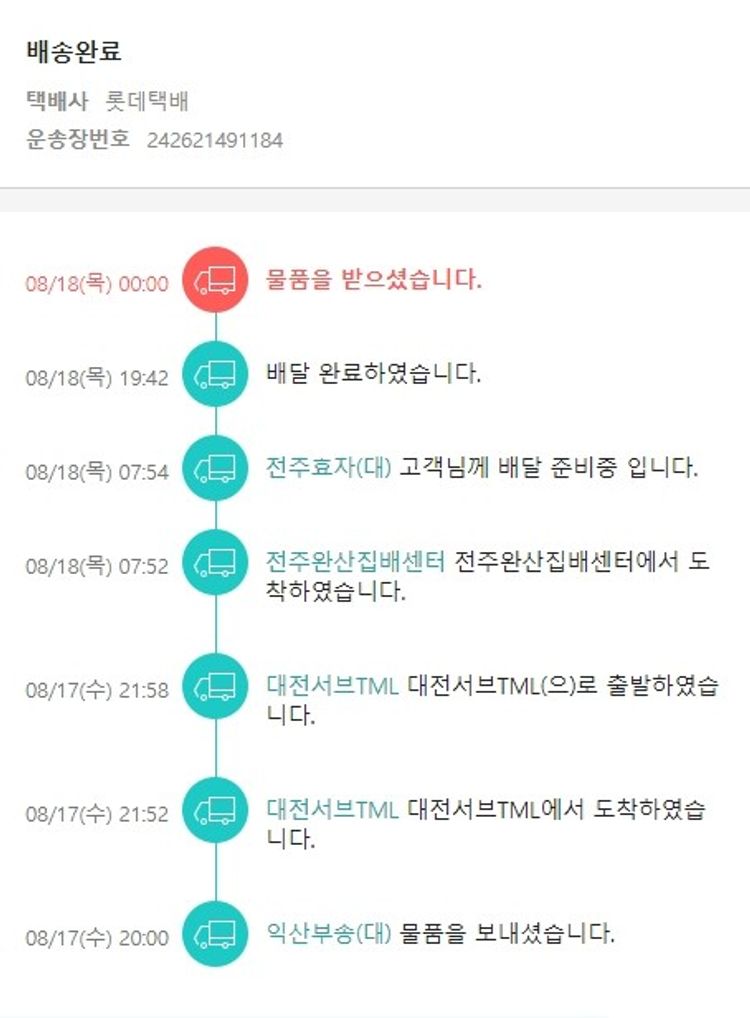
Task: Open the 익산부송(대) branch link
Action: (x=329, y=934)
